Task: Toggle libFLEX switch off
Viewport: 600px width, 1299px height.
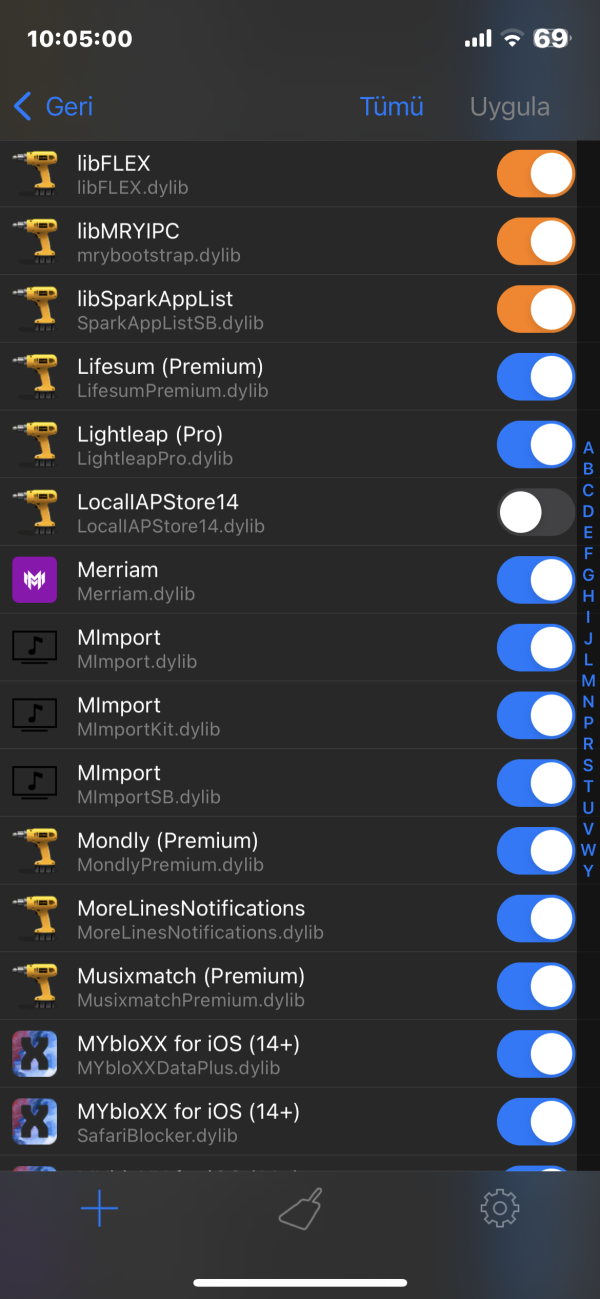Action: 535,174
